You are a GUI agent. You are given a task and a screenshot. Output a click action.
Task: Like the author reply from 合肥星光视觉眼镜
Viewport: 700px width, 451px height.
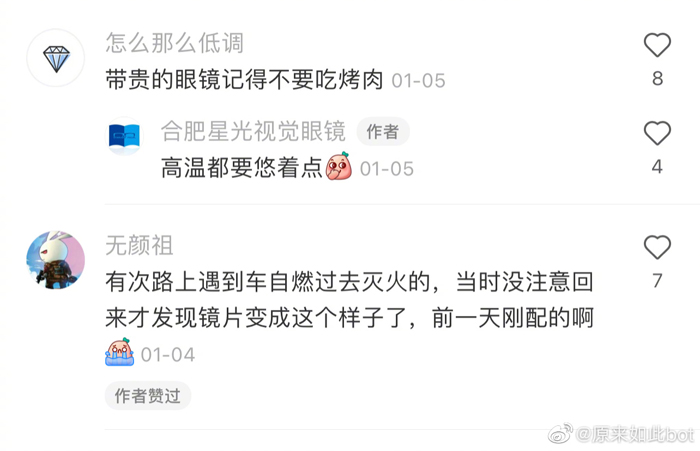click(x=656, y=133)
